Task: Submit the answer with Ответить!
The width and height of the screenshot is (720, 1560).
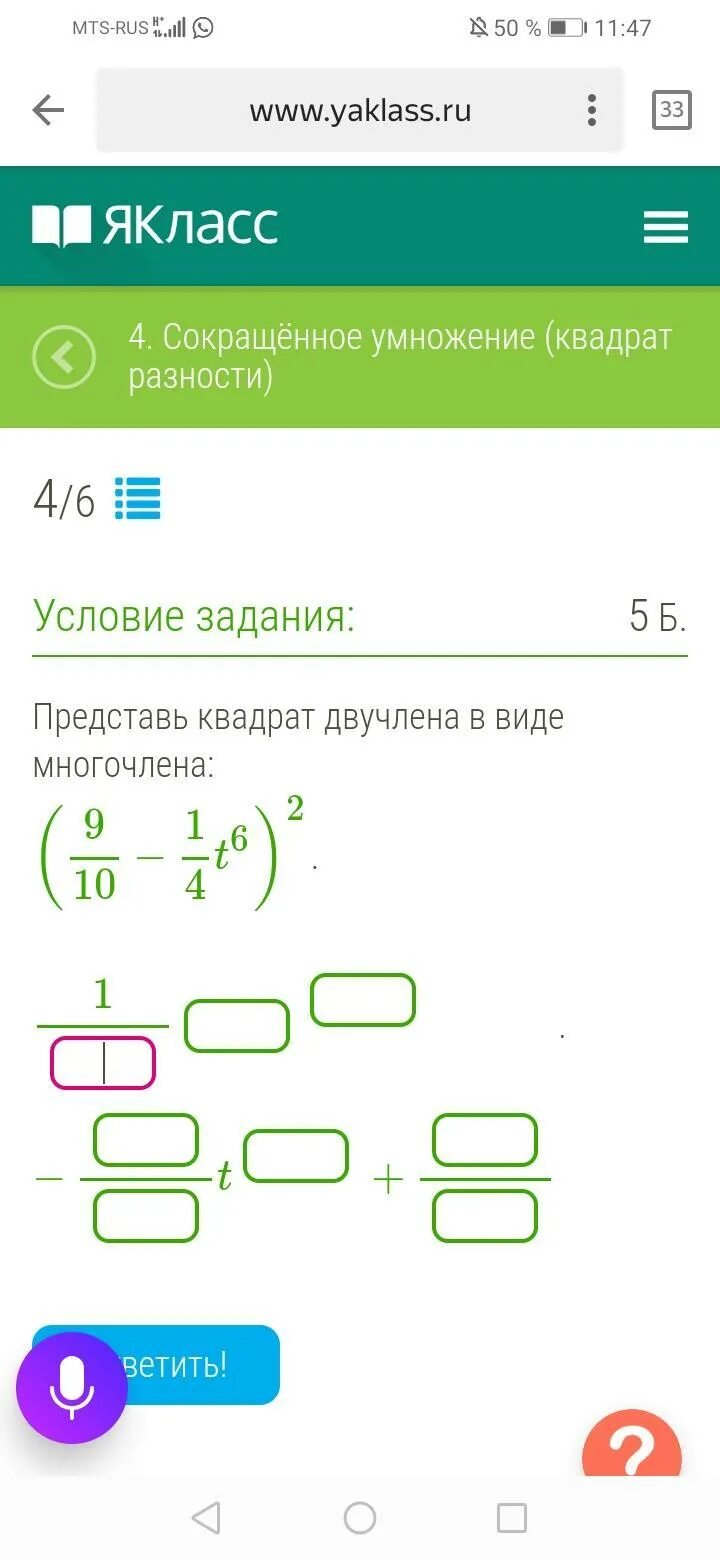Action: coord(156,1364)
